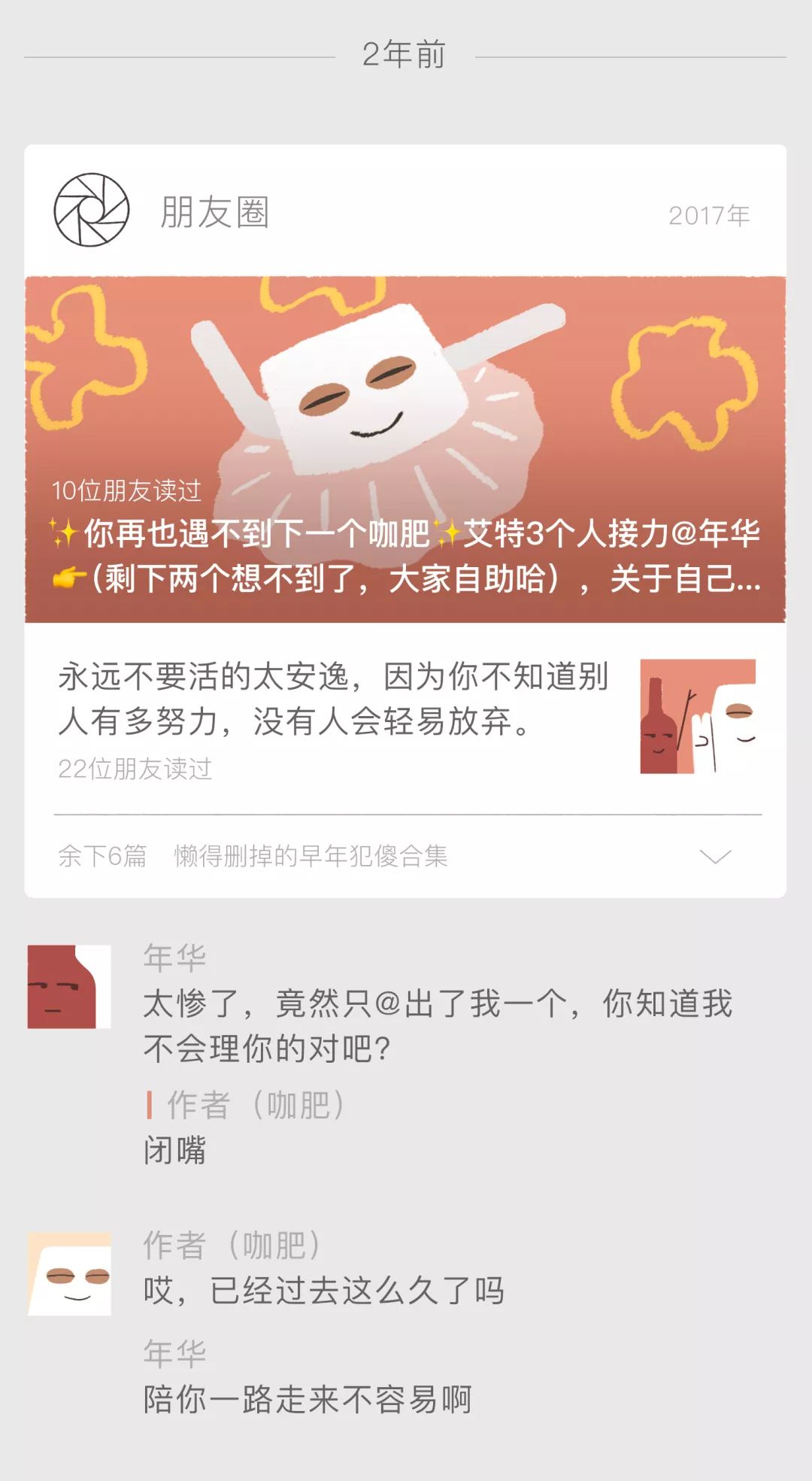Select the 2017年 year label
Screen dimensions: 812x1481
[707, 217]
